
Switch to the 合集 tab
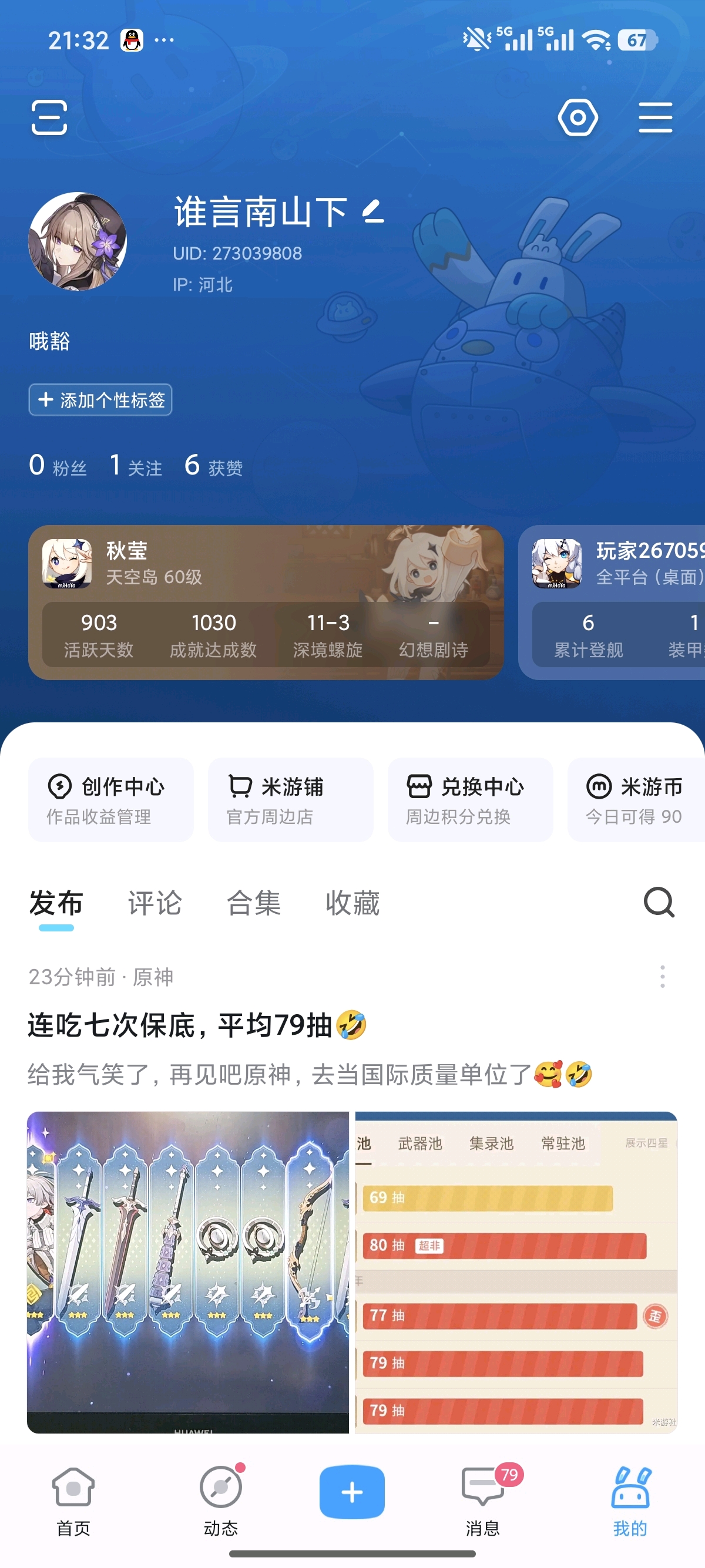pos(253,903)
